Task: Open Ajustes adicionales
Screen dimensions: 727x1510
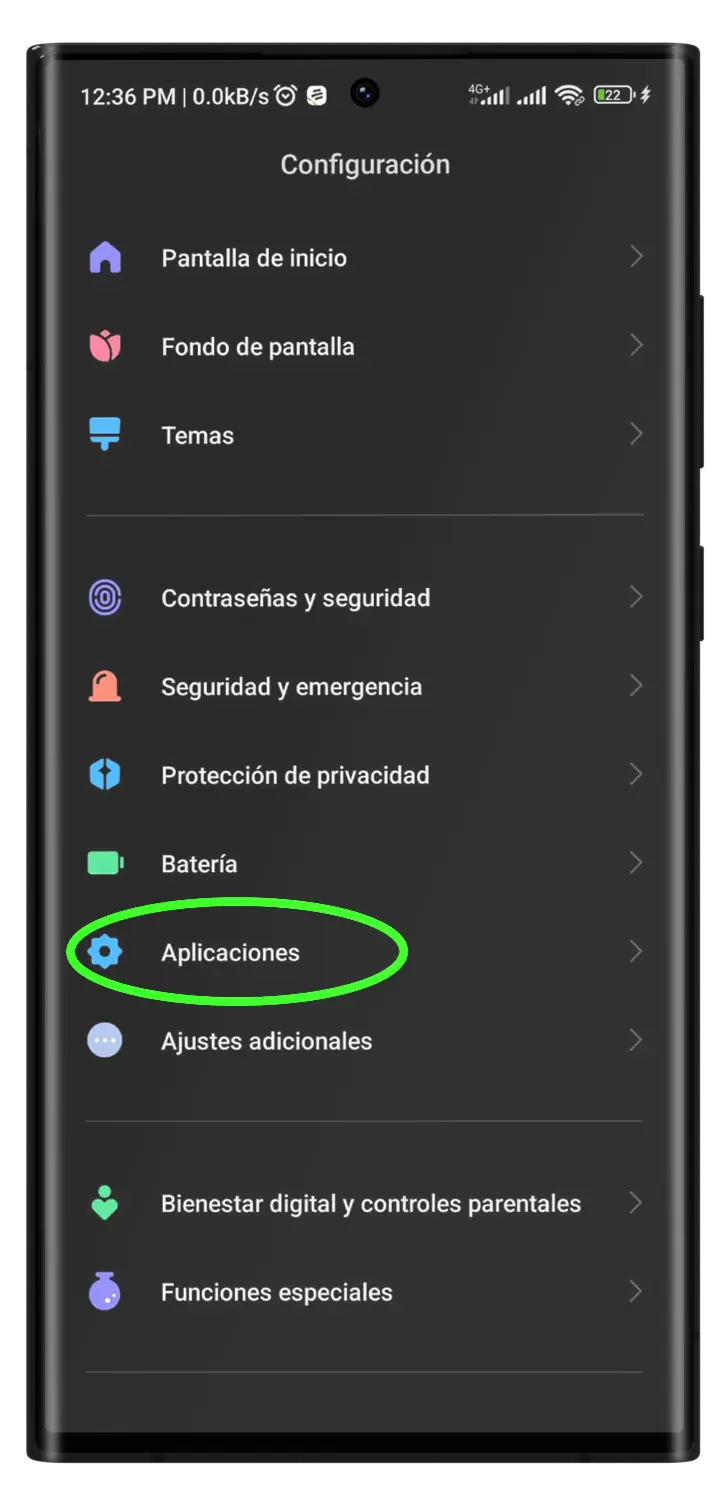Action: 266,1041
